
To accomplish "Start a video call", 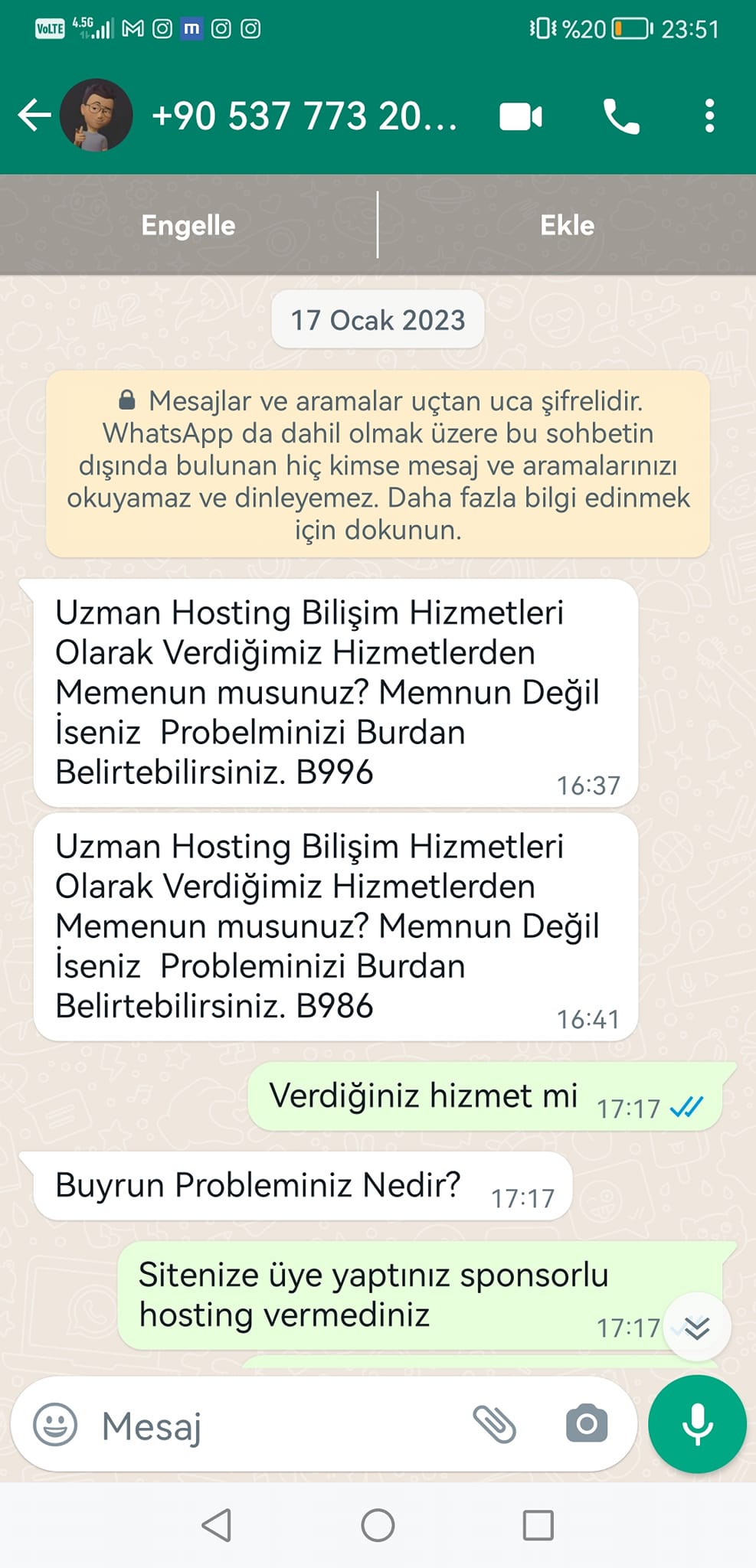I will pyautogui.click(x=521, y=116).
